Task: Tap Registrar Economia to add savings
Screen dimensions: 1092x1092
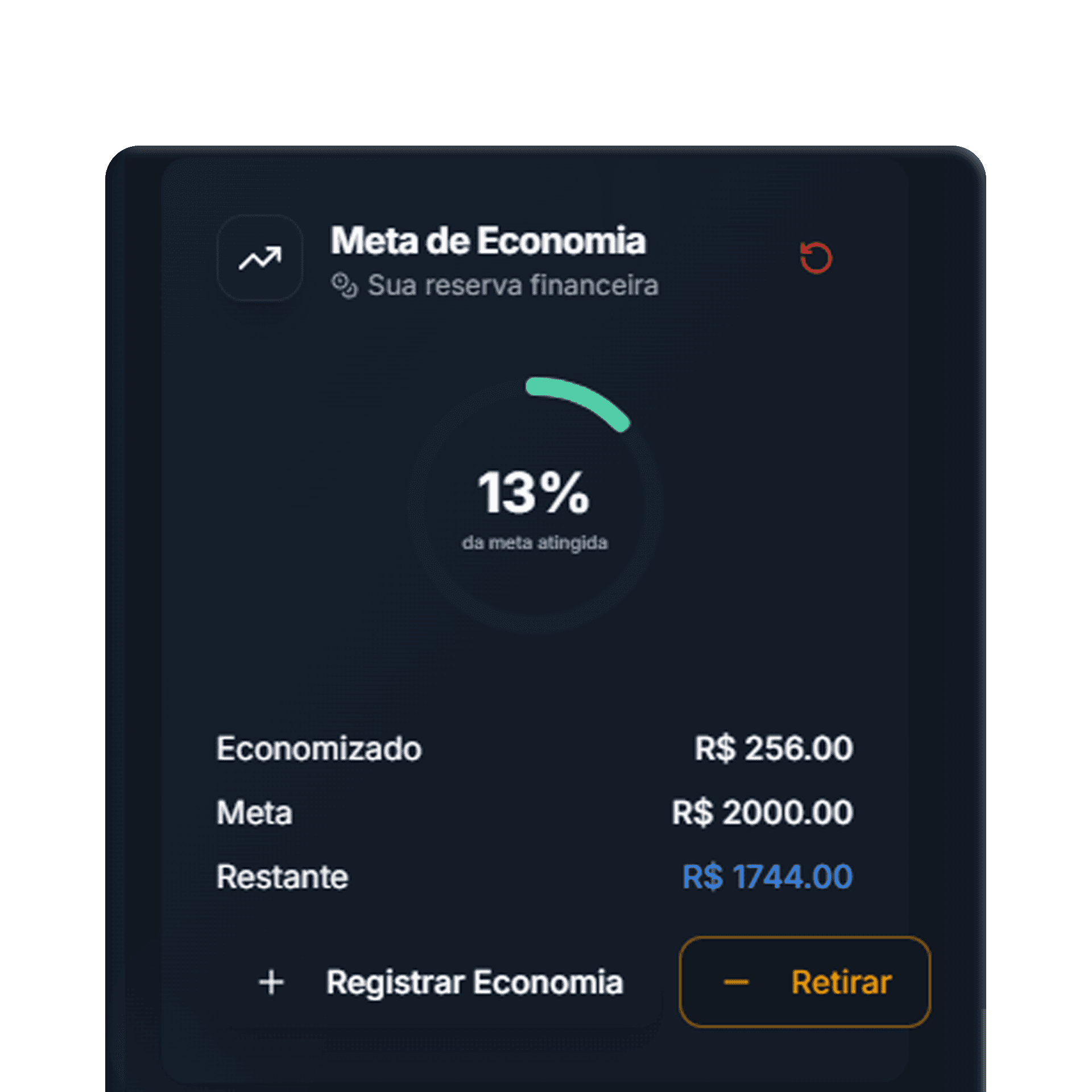Action: 441,982
